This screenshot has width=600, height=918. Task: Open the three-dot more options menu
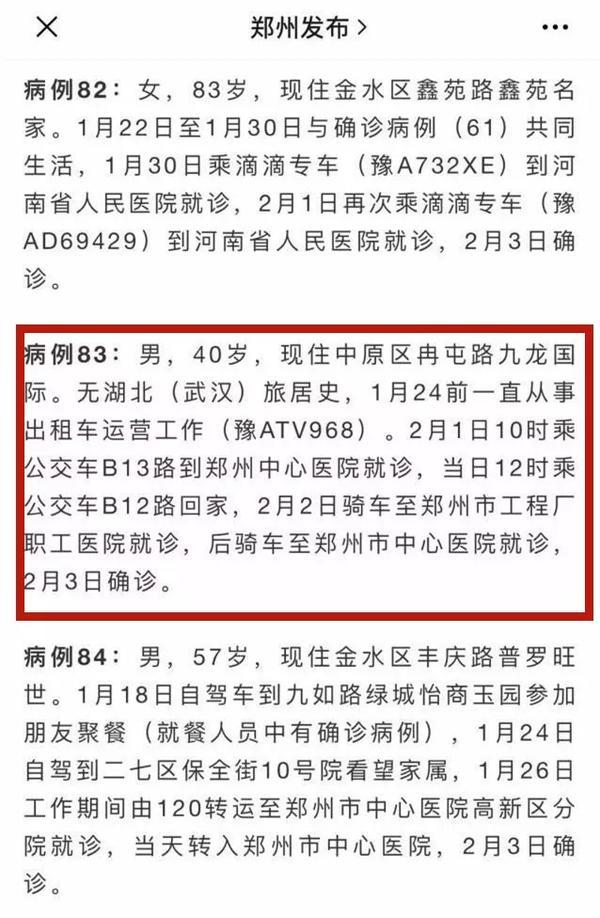pos(556,27)
